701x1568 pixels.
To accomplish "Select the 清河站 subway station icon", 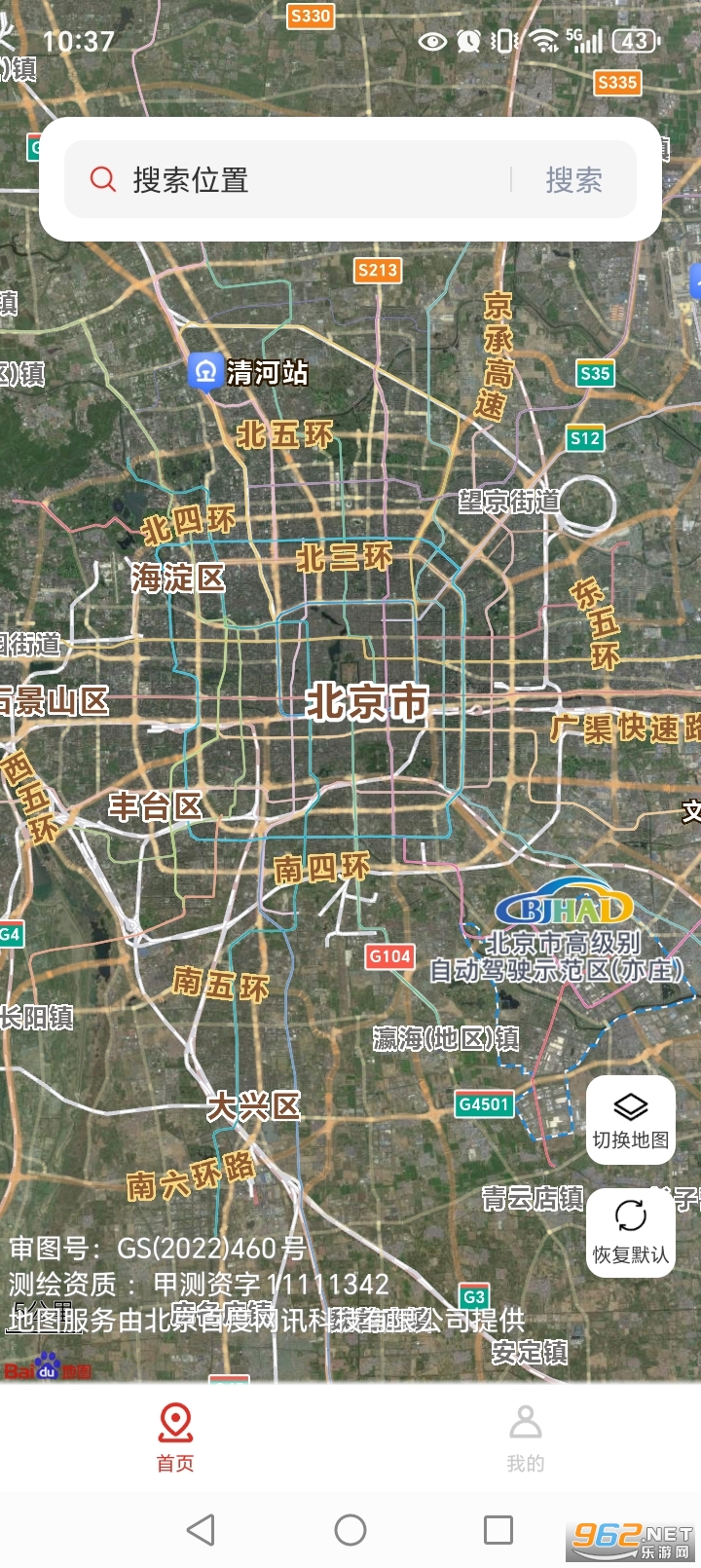I will click(x=205, y=371).
